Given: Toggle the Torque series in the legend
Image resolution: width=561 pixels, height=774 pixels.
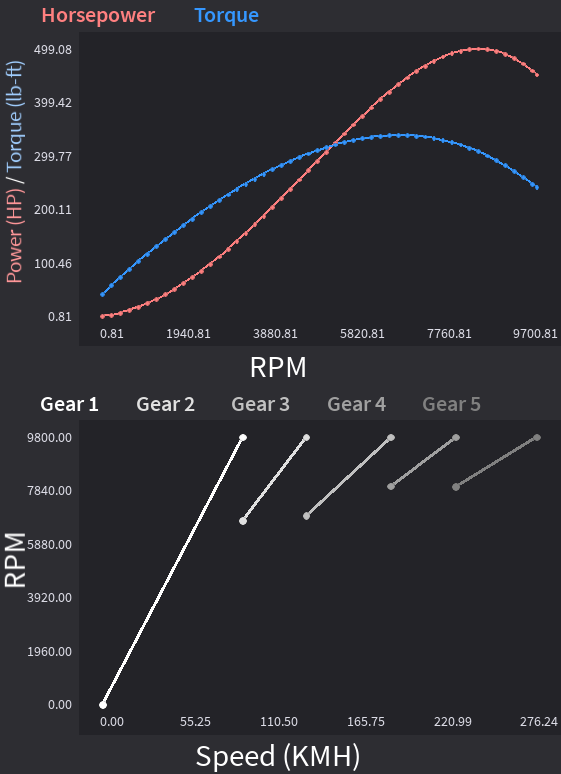Looking at the screenshot, I should point(227,15).
